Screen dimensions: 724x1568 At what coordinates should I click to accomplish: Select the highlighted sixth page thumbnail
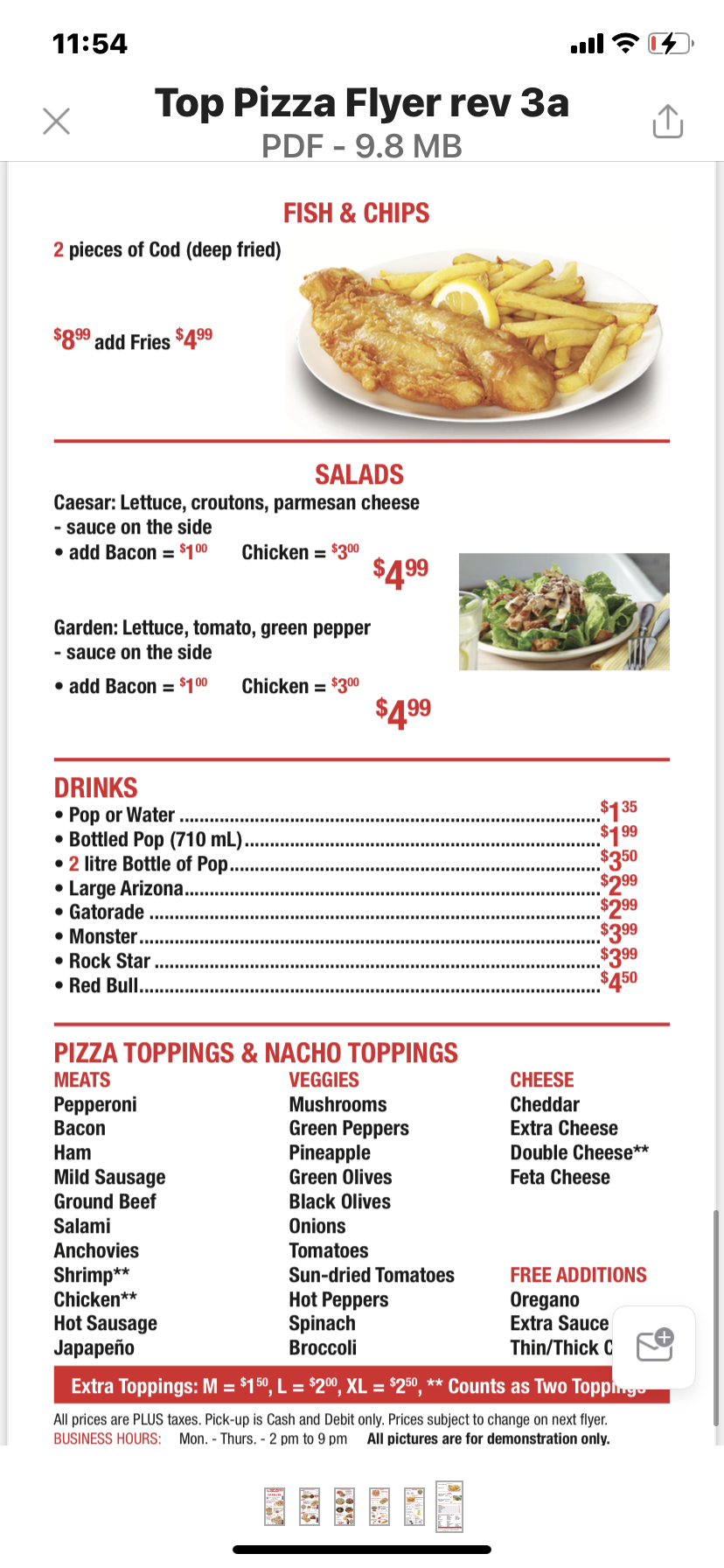[x=449, y=1506]
